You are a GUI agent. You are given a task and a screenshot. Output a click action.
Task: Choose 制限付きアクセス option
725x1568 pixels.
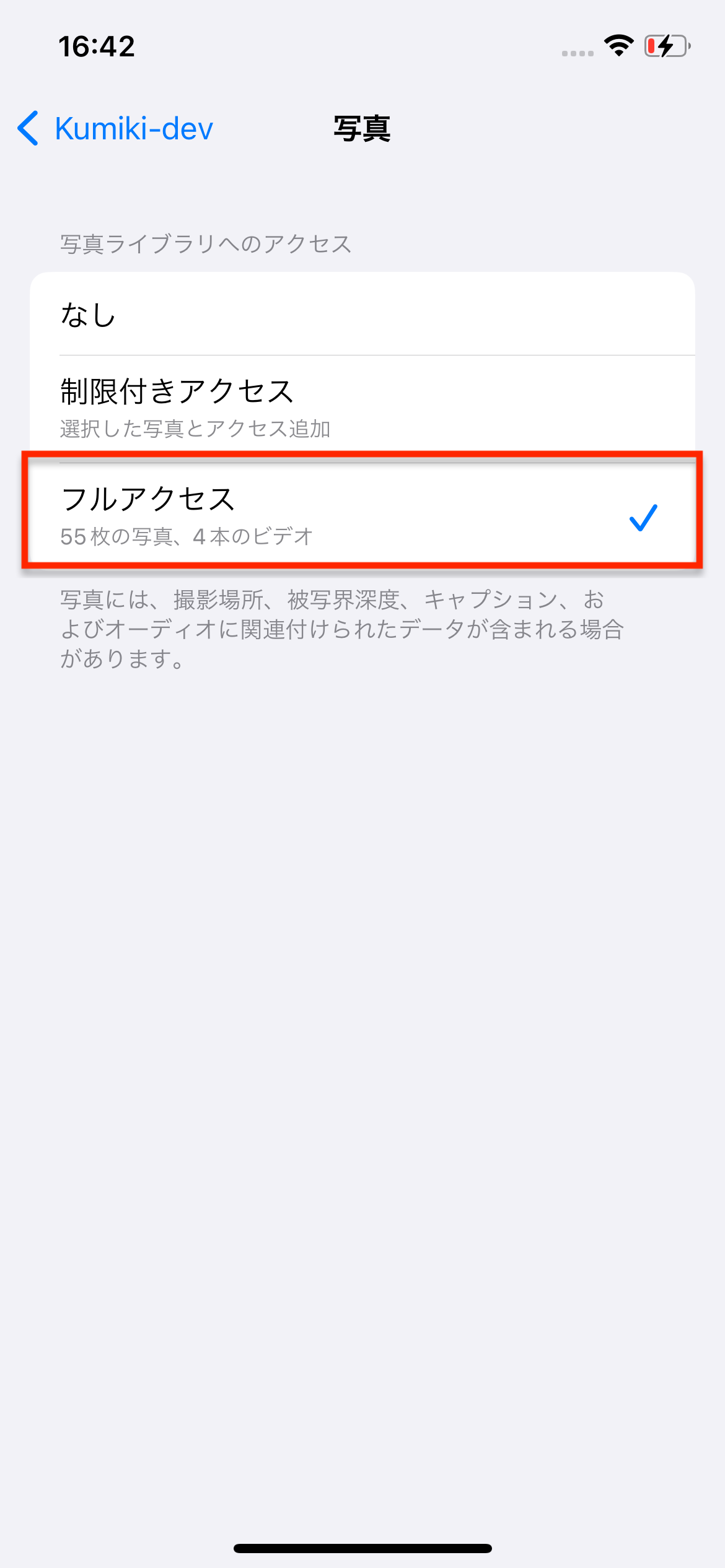[362, 406]
